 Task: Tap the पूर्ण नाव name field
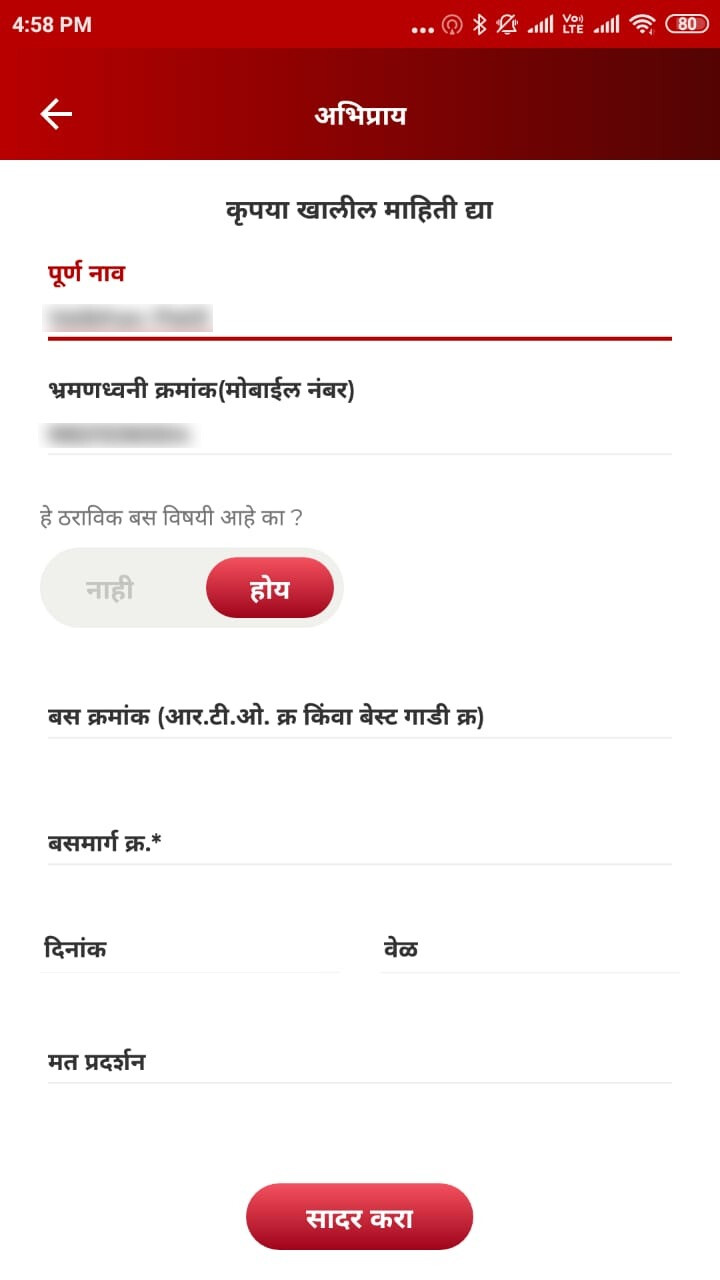coord(359,318)
